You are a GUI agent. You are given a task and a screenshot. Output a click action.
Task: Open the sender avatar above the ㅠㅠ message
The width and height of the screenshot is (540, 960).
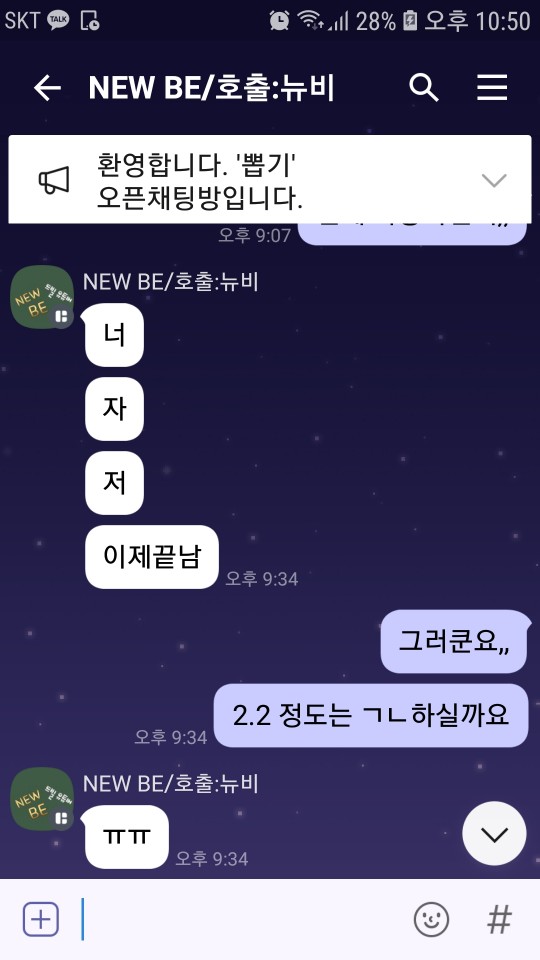(x=42, y=799)
